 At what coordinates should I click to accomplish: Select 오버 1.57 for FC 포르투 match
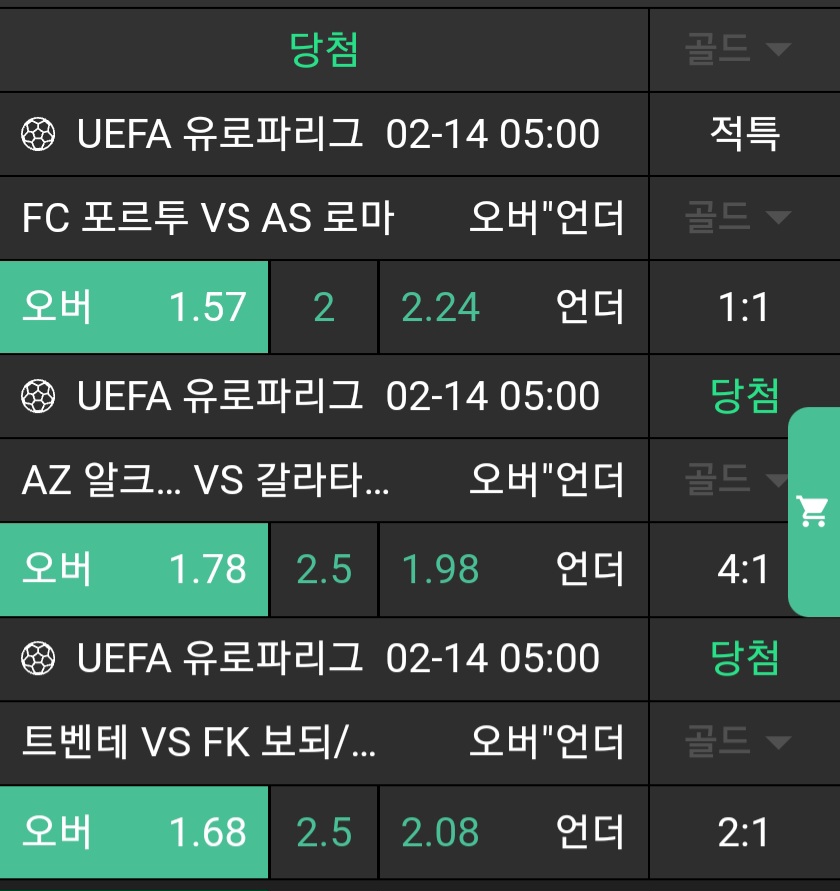tap(134, 308)
